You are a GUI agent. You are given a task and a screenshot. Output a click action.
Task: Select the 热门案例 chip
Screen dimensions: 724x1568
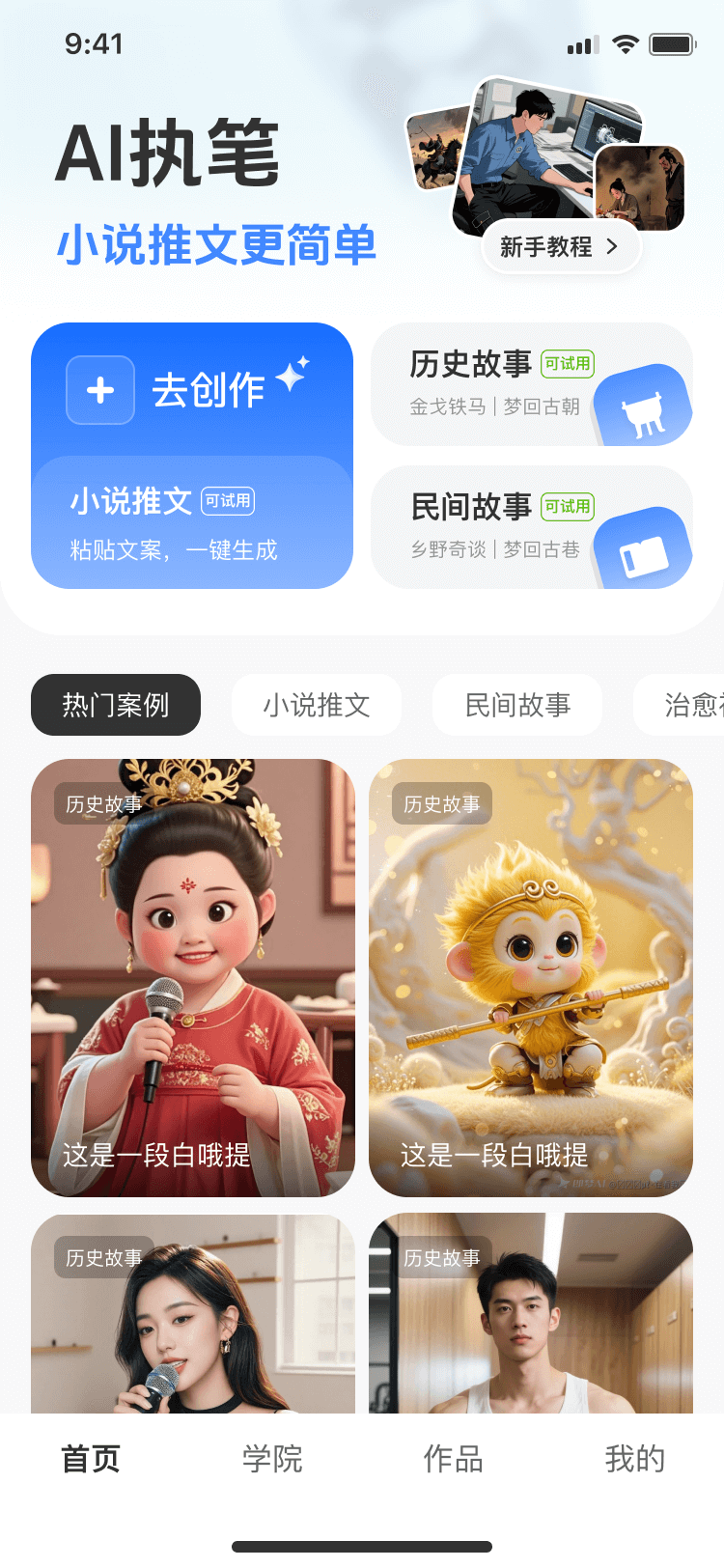click(116, 705)
